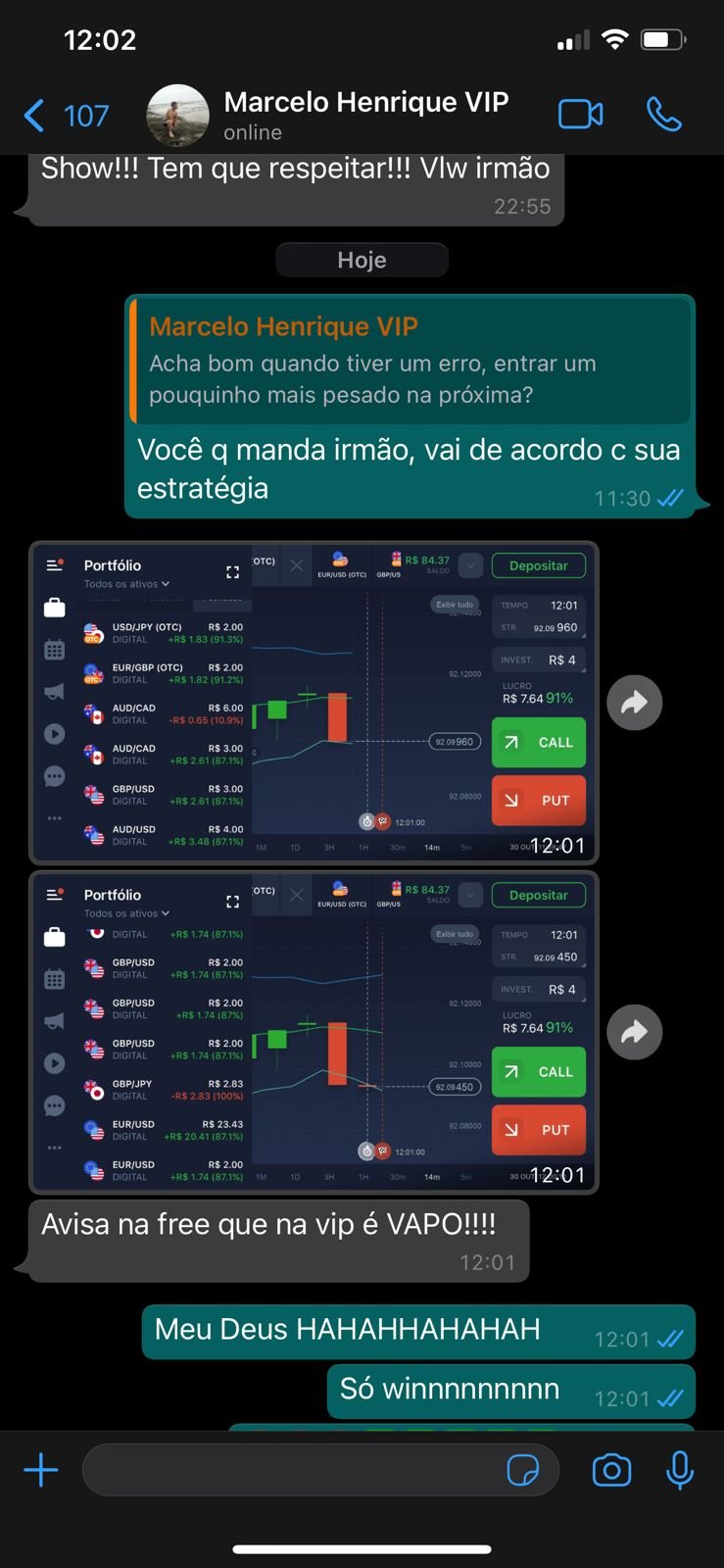Open Marcelo Henrique VIP contact info

[x=364, y=115]
